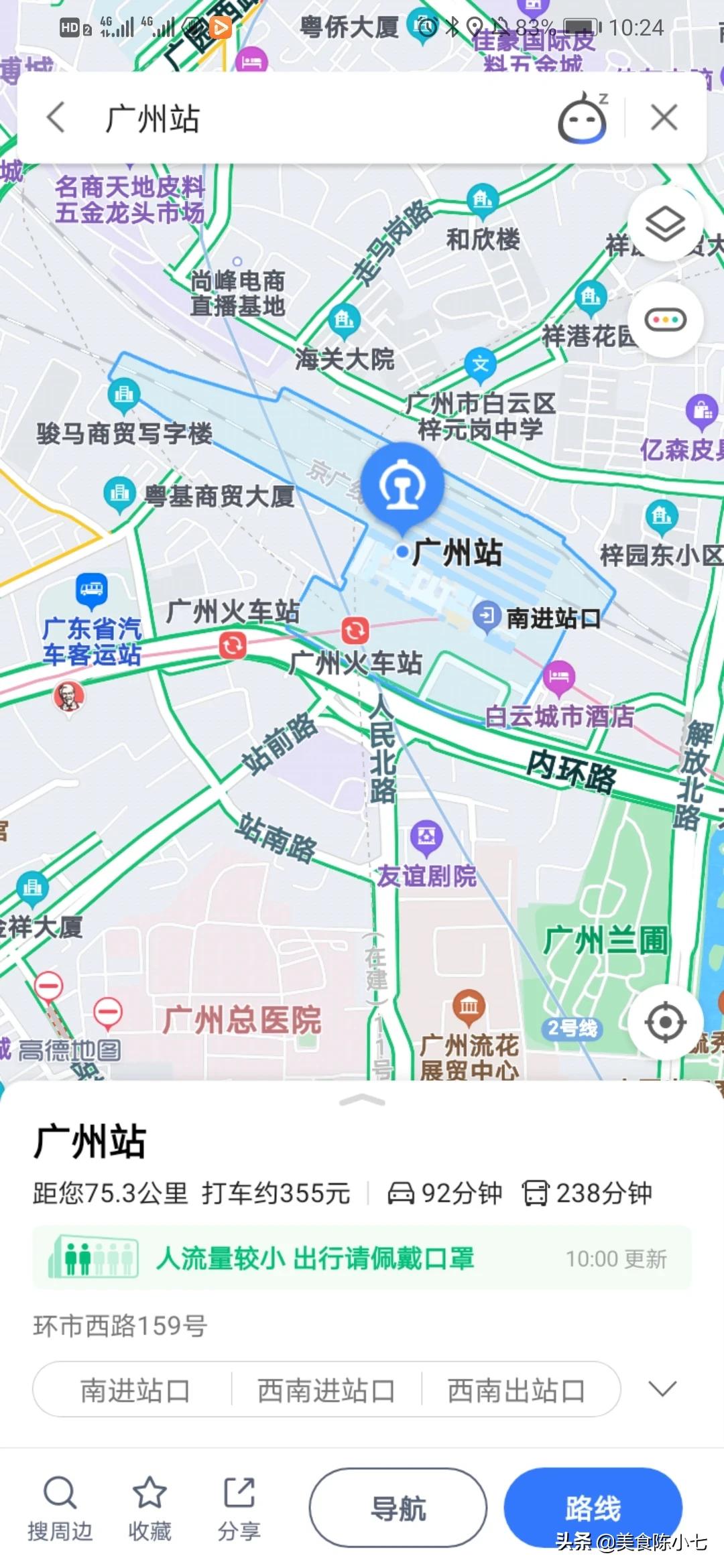
Task: Start navigation with the 导航 button
Action: pos(398,1508)
